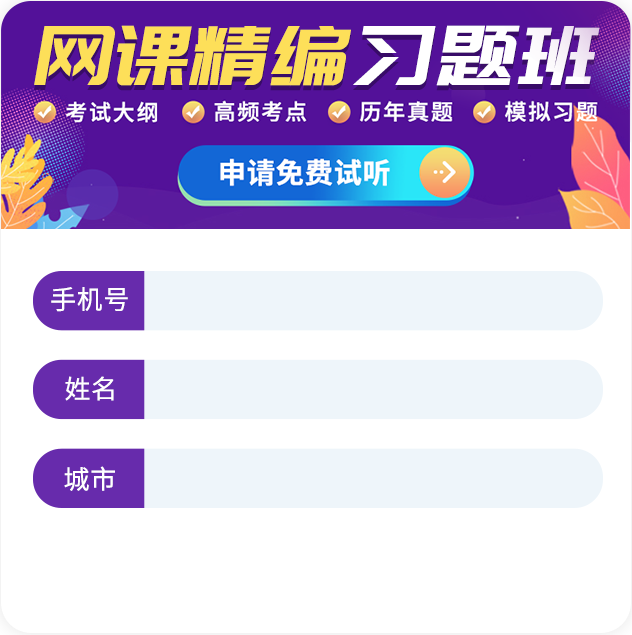
Task: Focus the 姓名 name field
Action: (x=372, y=389)
